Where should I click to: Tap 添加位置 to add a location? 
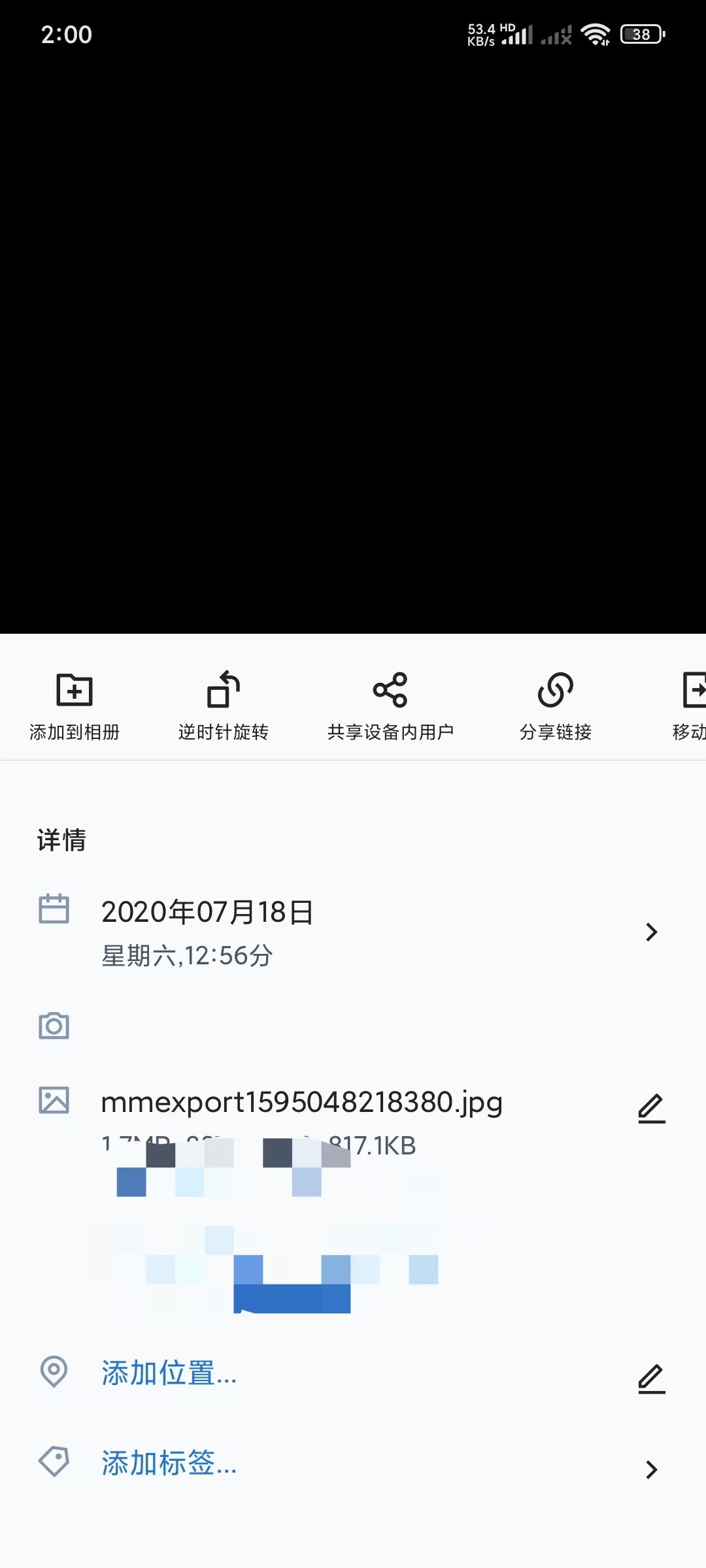[x=169, y=1373]
